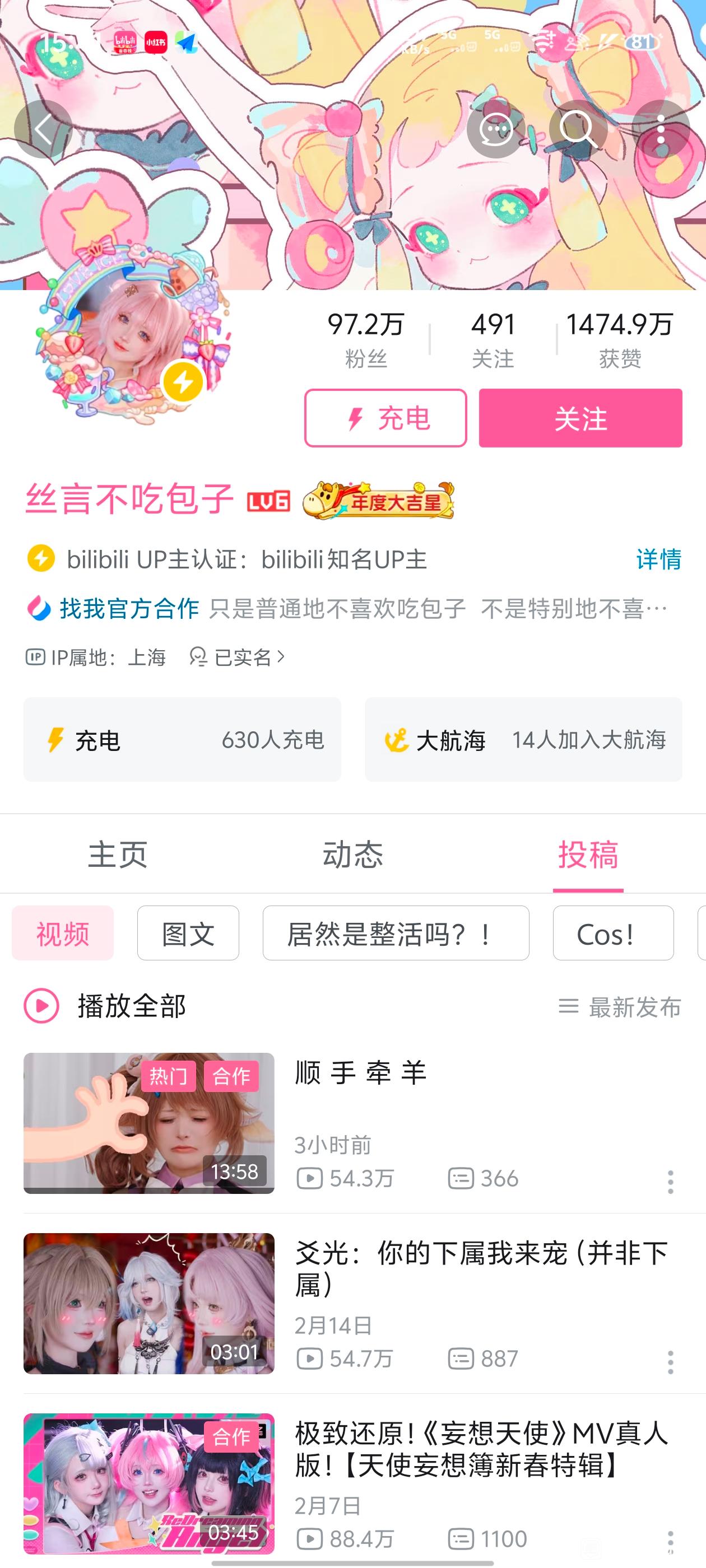Play all videos with 播放全部
Screen dimensions: 706x1568
(x=105, y=1006)
